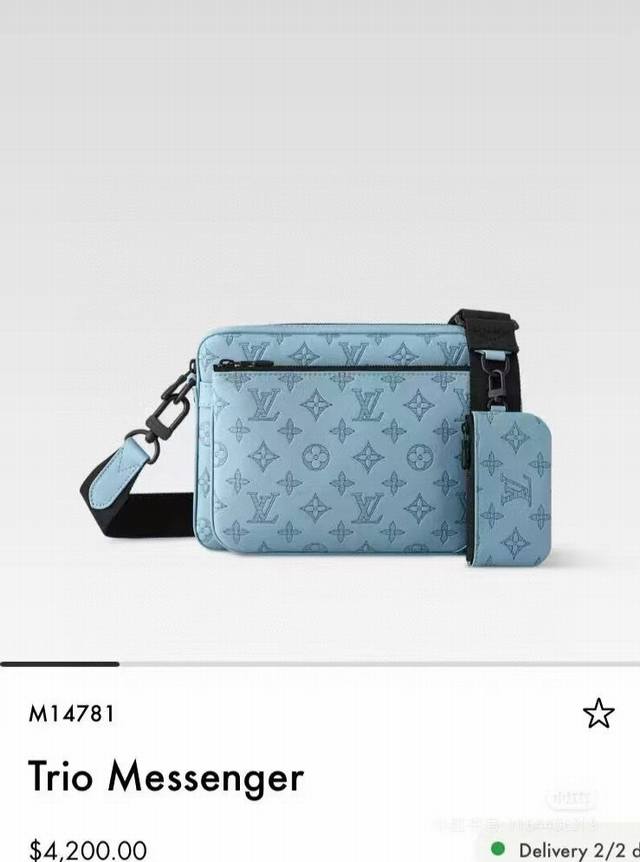Add Trio Messenger to the wishlist star
The height and width of the screenshot is (862, 640).
(598, 713)
